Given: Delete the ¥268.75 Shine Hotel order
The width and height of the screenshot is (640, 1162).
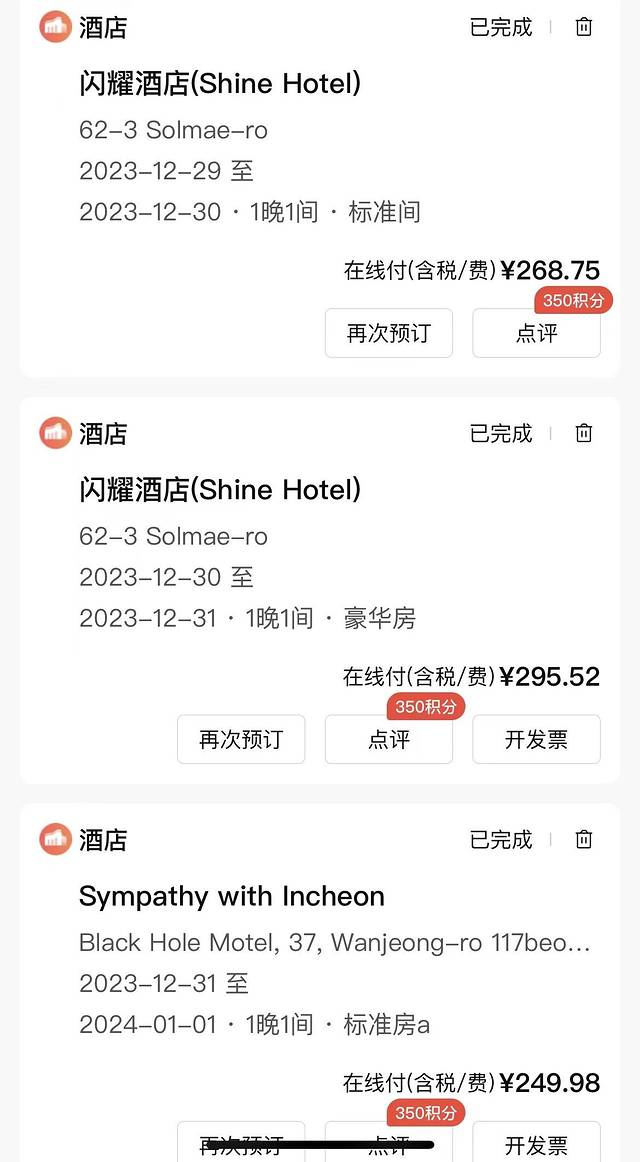Looking at the screenshot, I should click(584, 27).
